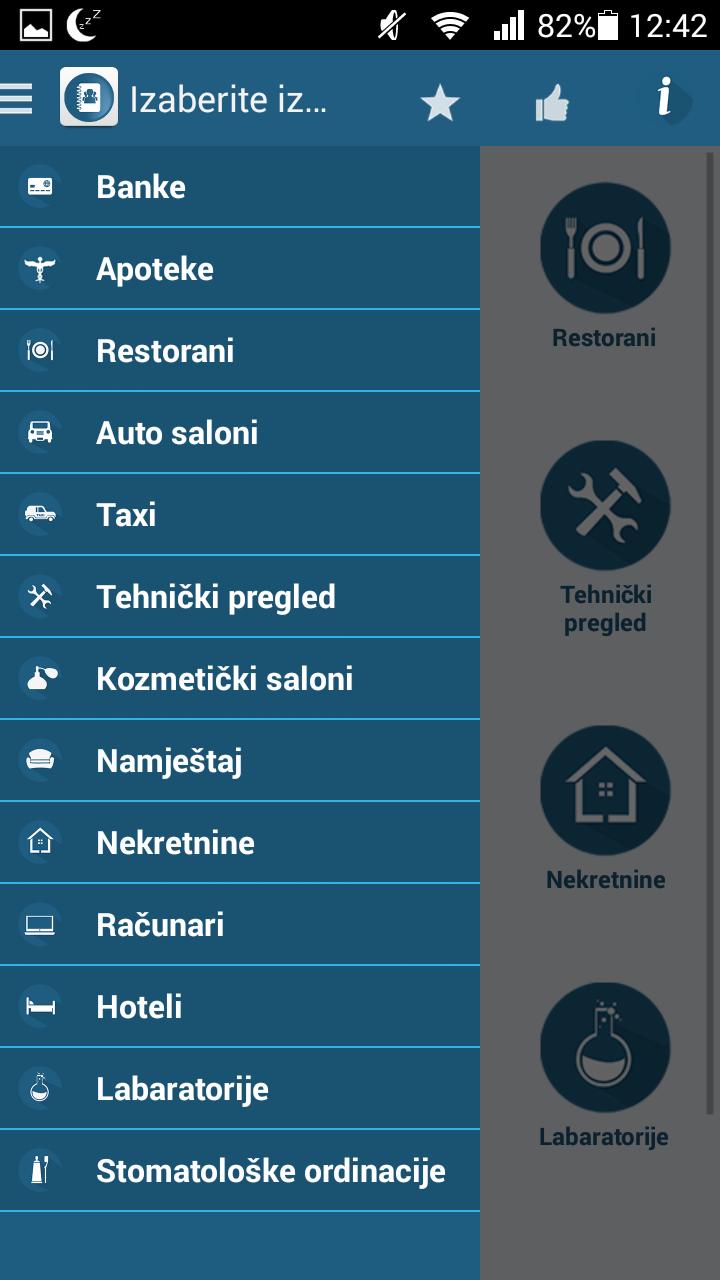The width and height of the screenshot is (720, 1280).
Task: Tap the Labaratorije flask icon in the sidebar
Action: tap(38, 1088)
